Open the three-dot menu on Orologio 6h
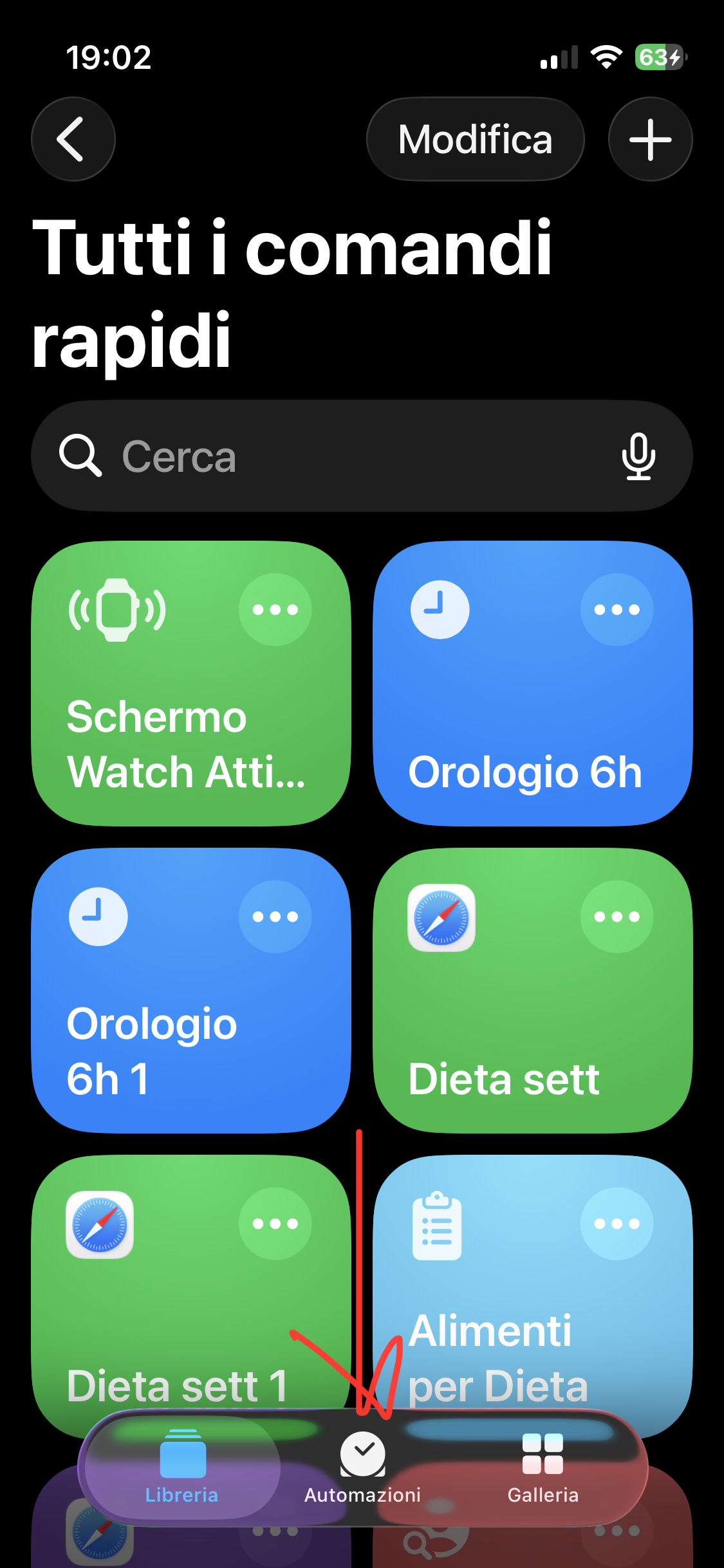This screenshot has height=1568, width=724. click(x=617, y=610)
